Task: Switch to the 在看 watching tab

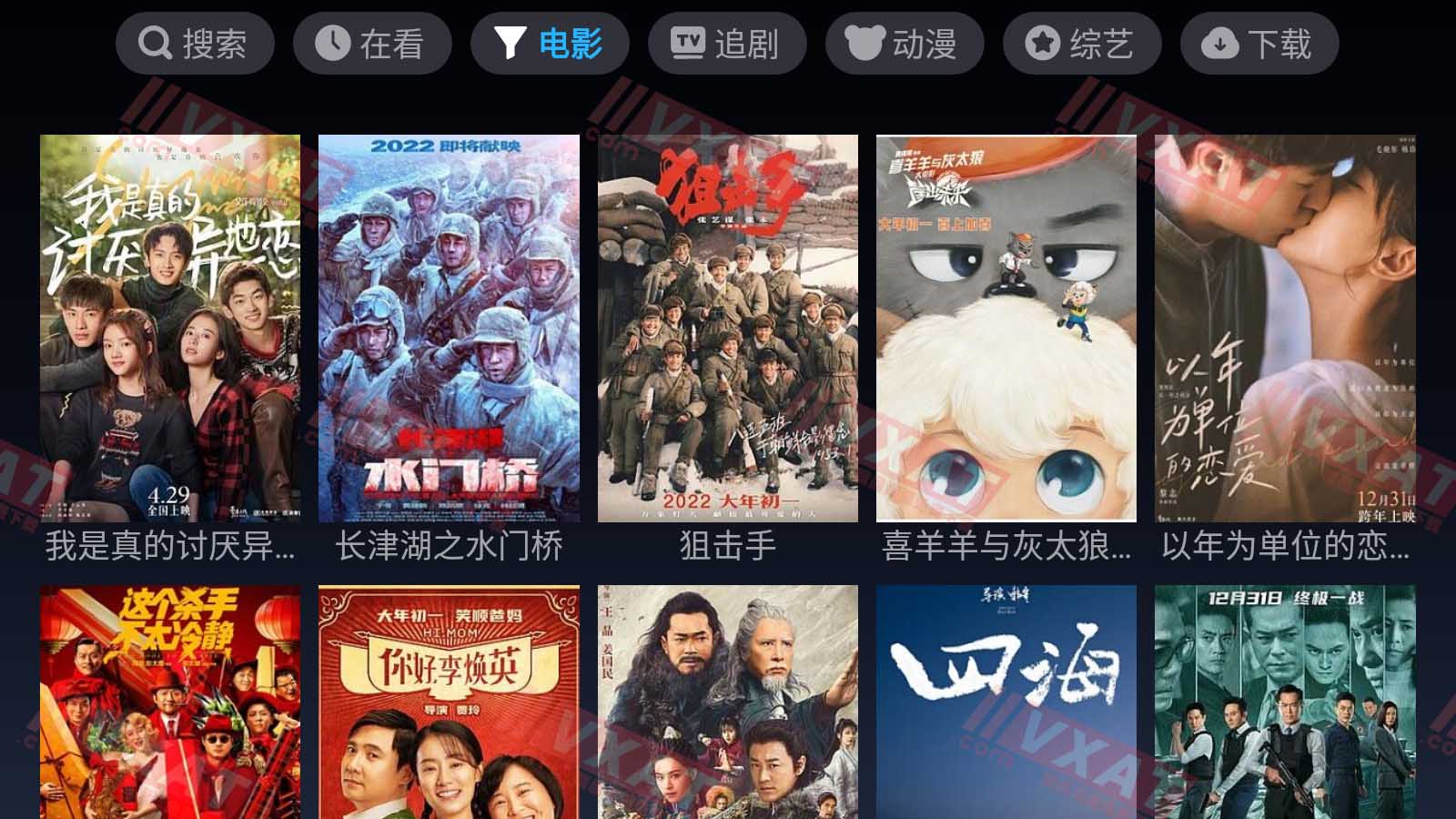Action: 371,43
